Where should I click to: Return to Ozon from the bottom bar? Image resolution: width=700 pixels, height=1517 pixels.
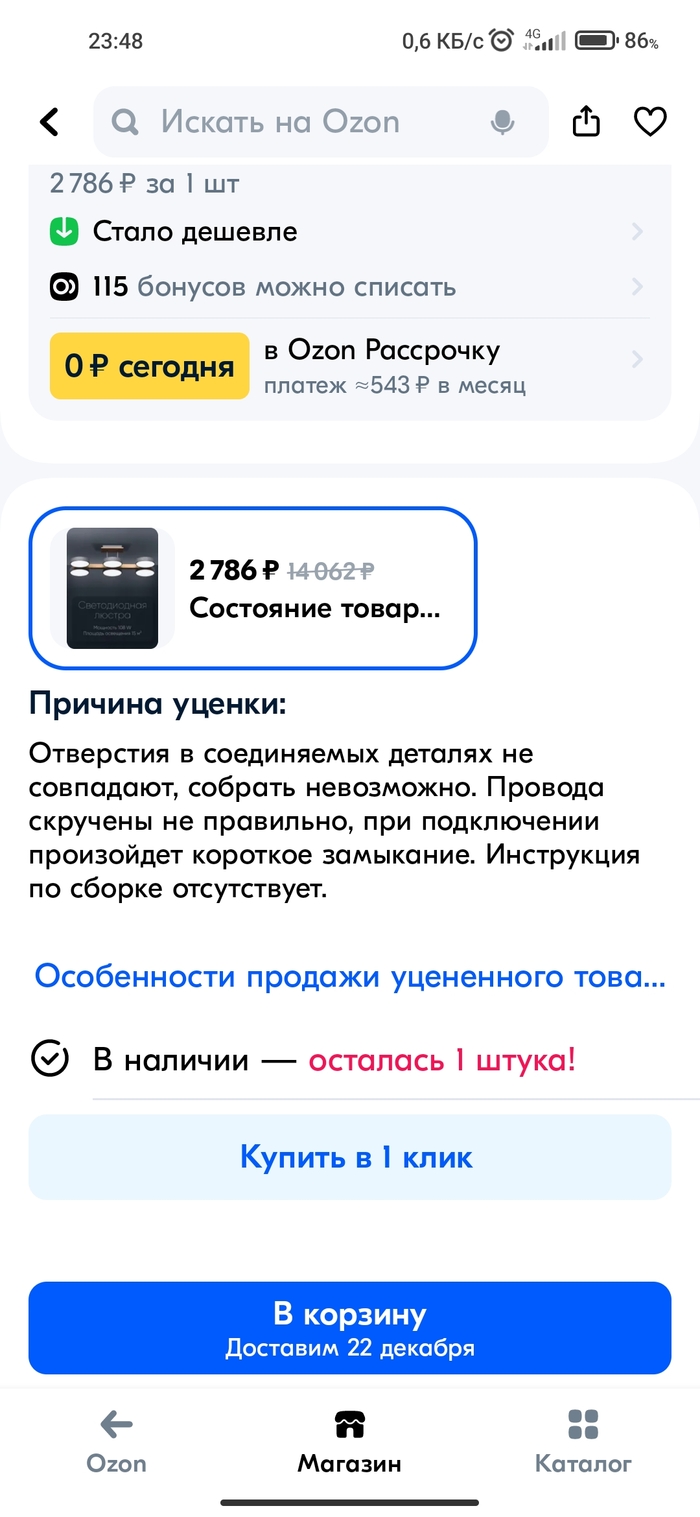click(116, 1442)
